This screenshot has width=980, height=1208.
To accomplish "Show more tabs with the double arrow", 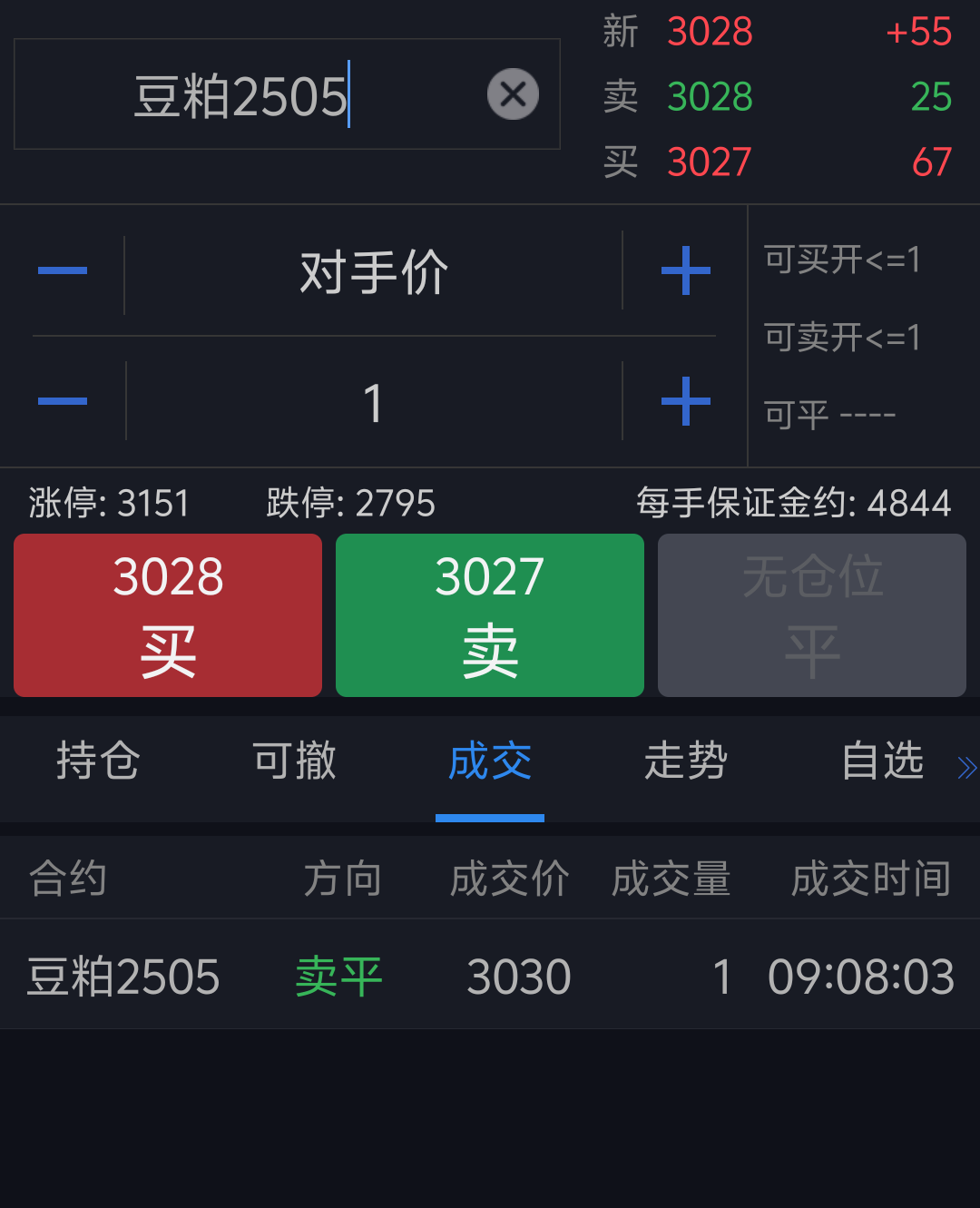I will coord(966,768).
